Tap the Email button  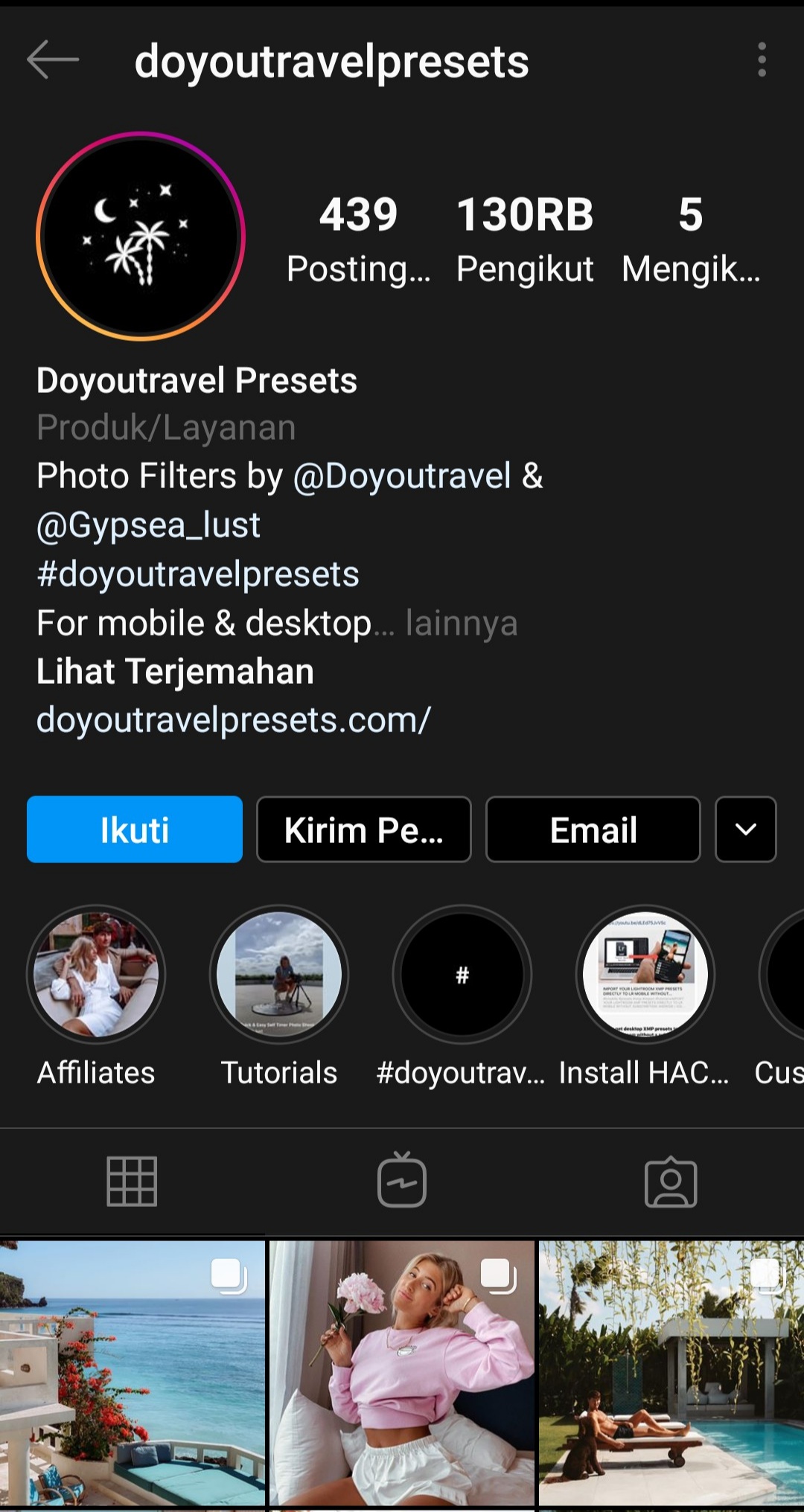(593, 830)
